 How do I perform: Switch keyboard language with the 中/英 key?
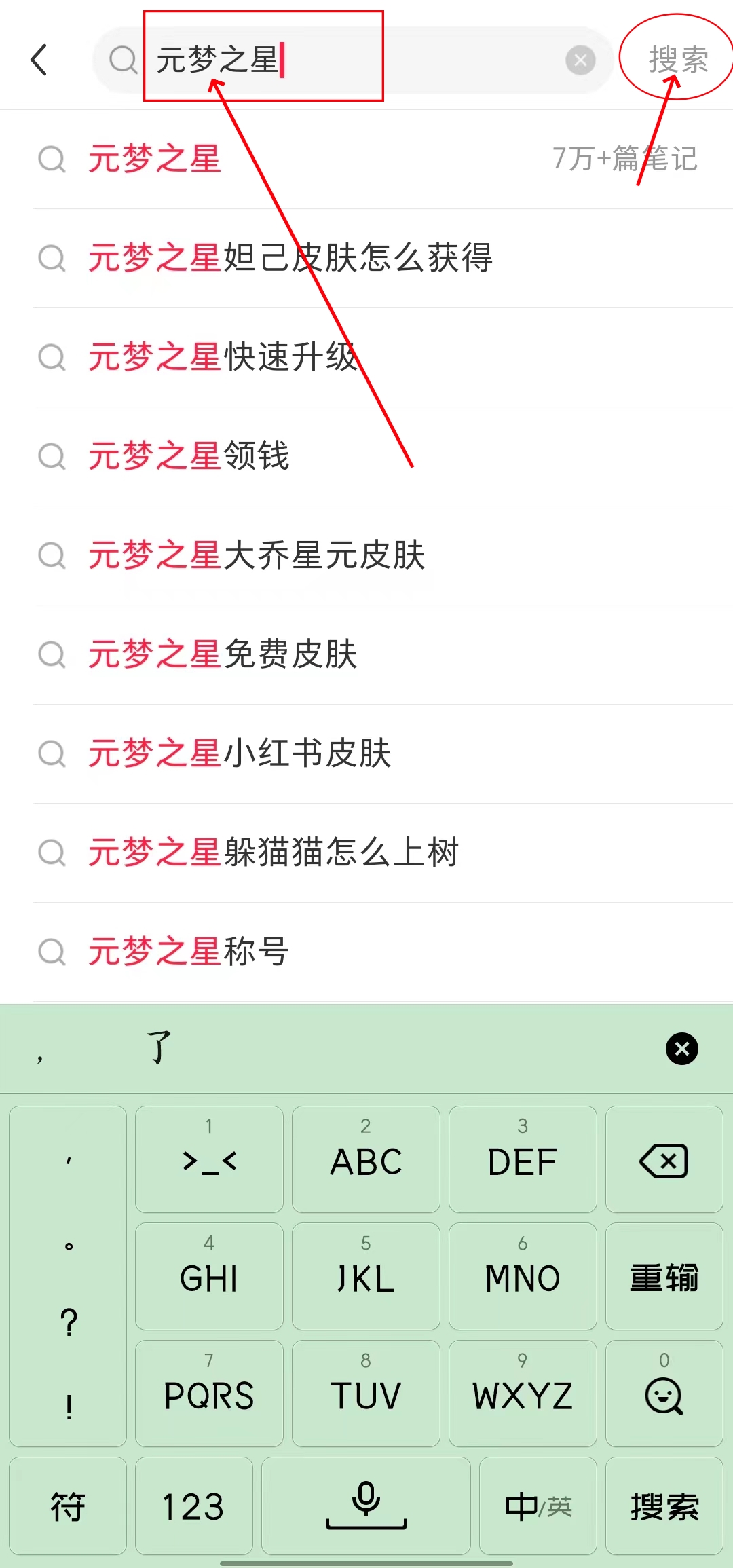(538, 1506)
